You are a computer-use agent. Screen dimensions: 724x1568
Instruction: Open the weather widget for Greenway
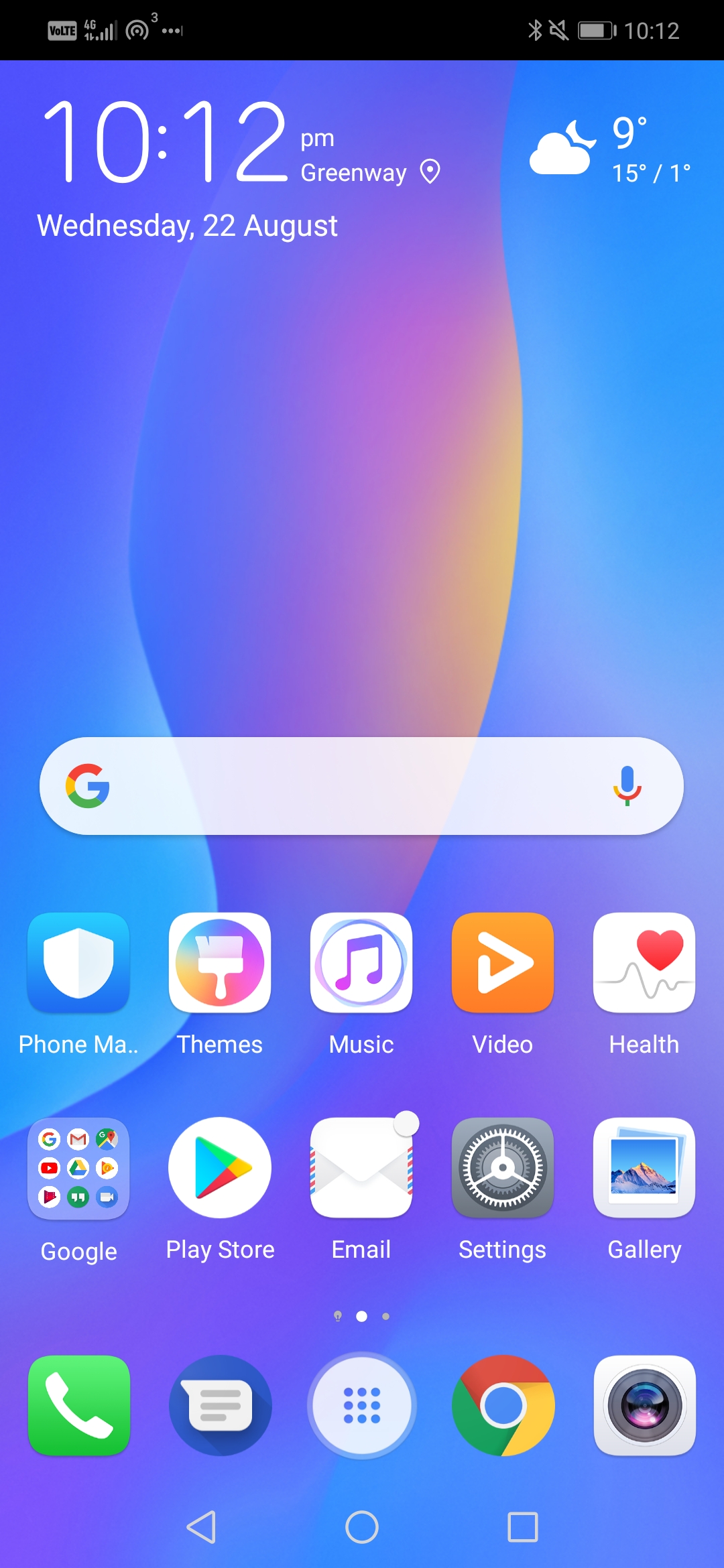click(x=609, y=149)
